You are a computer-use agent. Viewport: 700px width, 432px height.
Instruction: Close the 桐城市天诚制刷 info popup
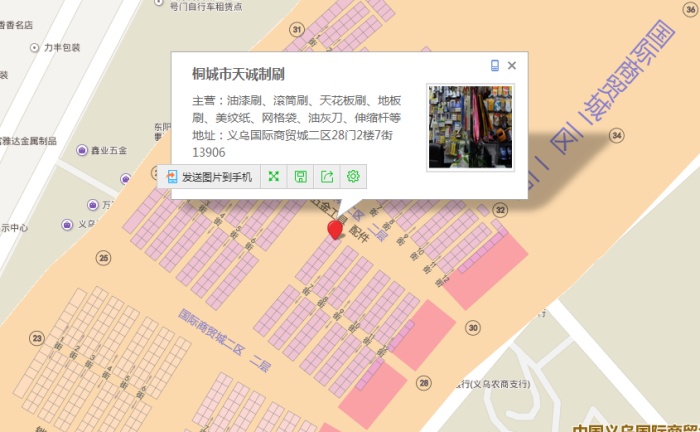point(512,66)
